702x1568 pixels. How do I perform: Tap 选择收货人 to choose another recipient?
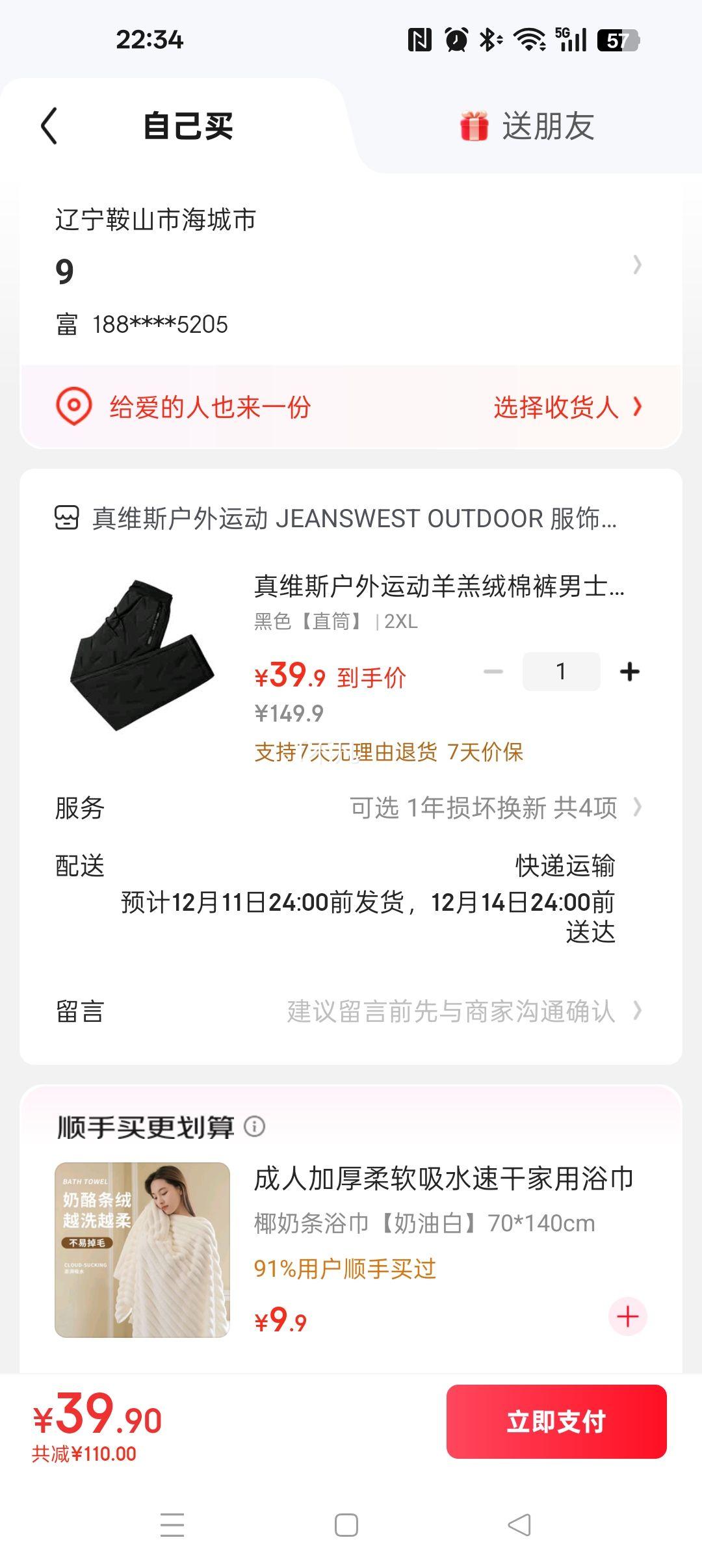[567, 408]
